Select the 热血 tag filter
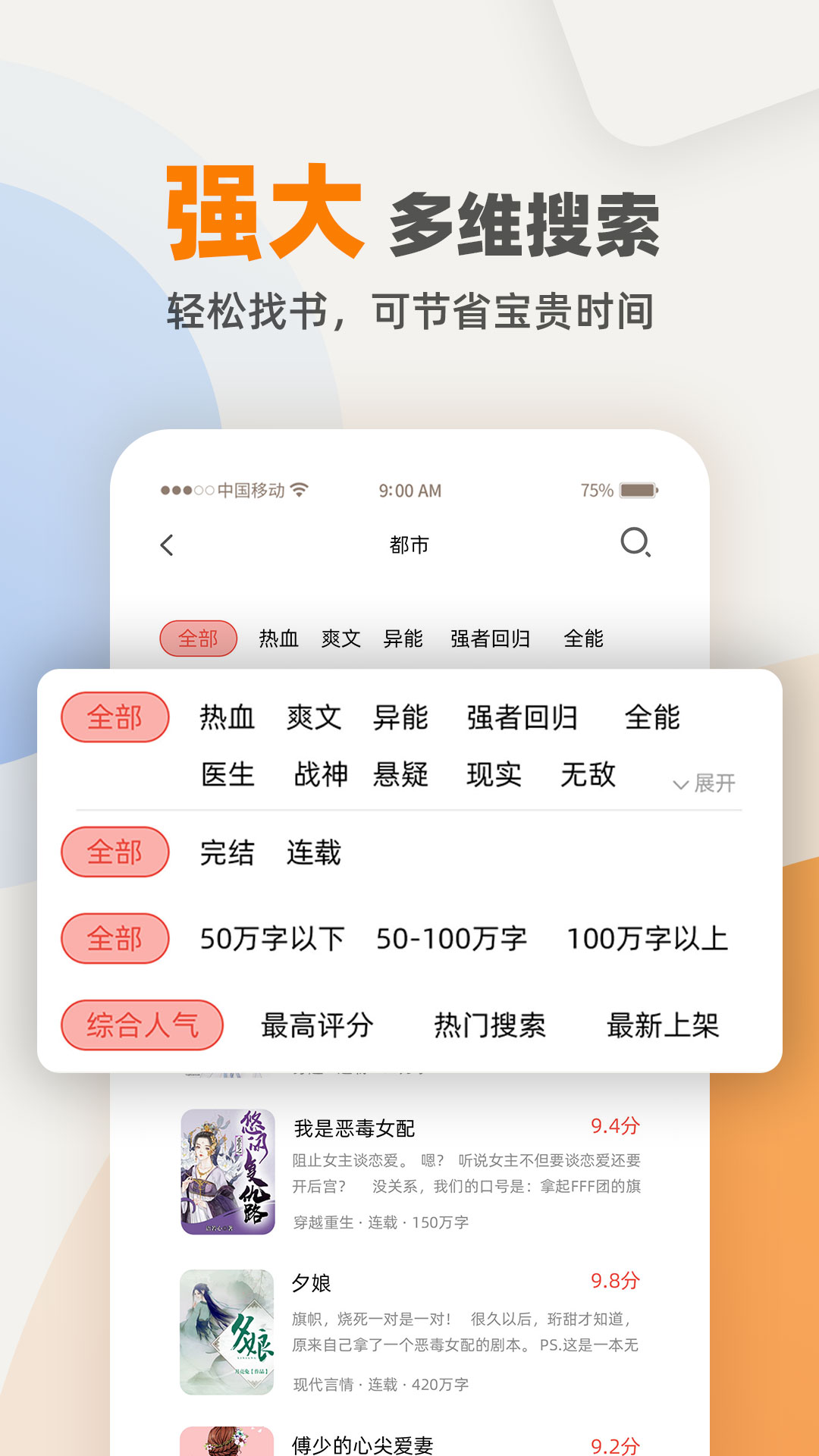 227,719
